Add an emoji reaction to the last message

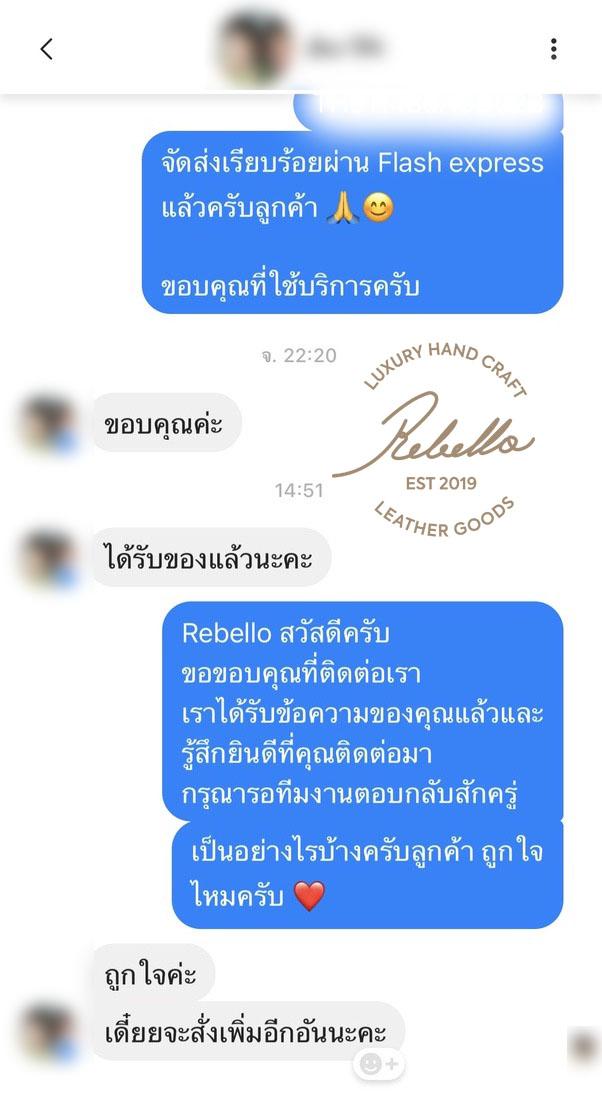click(378, 1064)
